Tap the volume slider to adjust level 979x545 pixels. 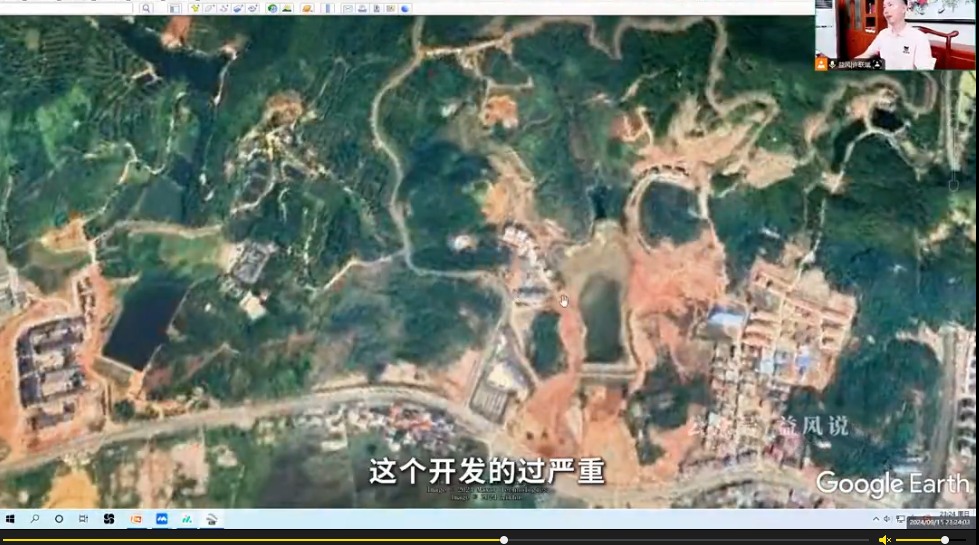tap(922, 540)
